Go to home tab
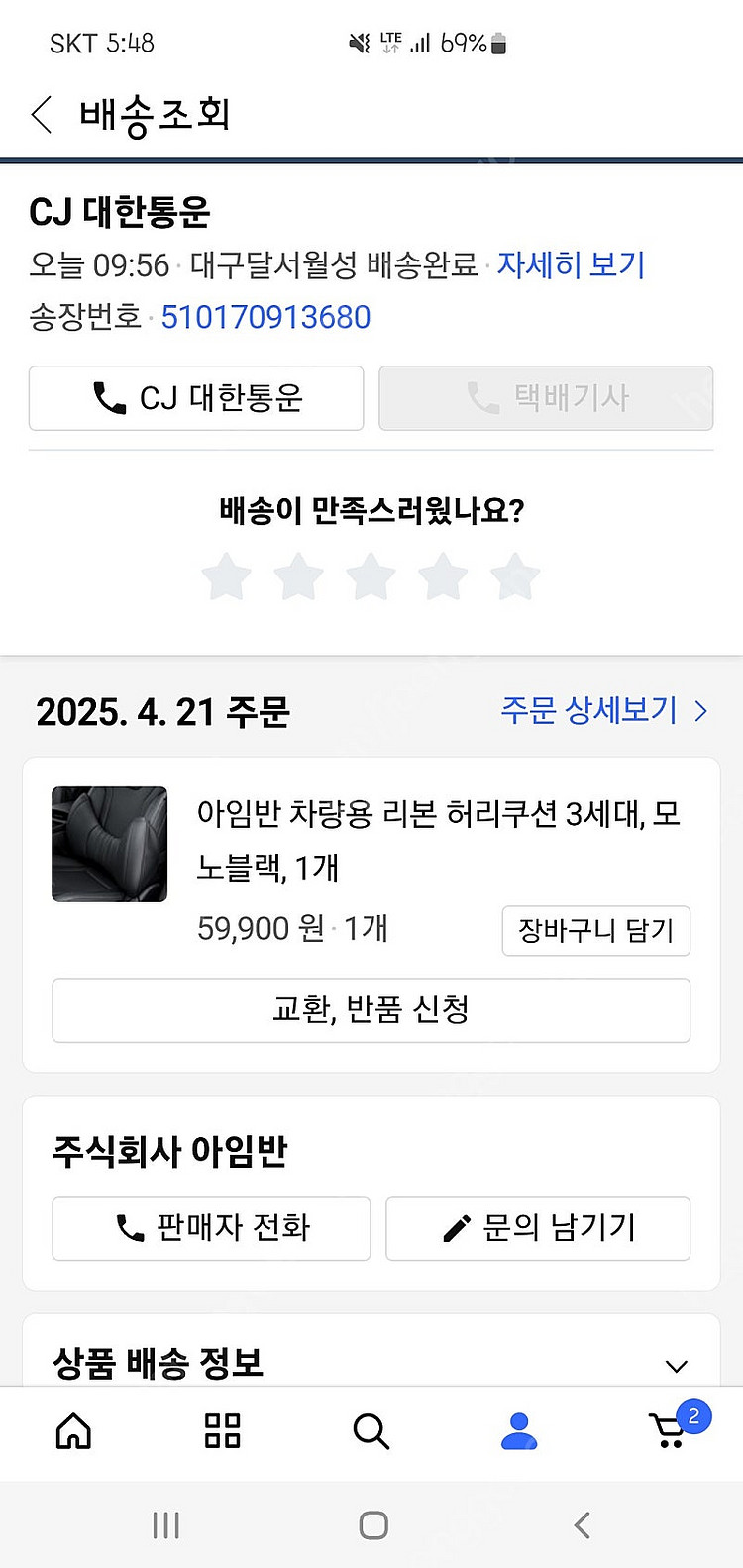Screen dimensions: 743x1568 73,1431
